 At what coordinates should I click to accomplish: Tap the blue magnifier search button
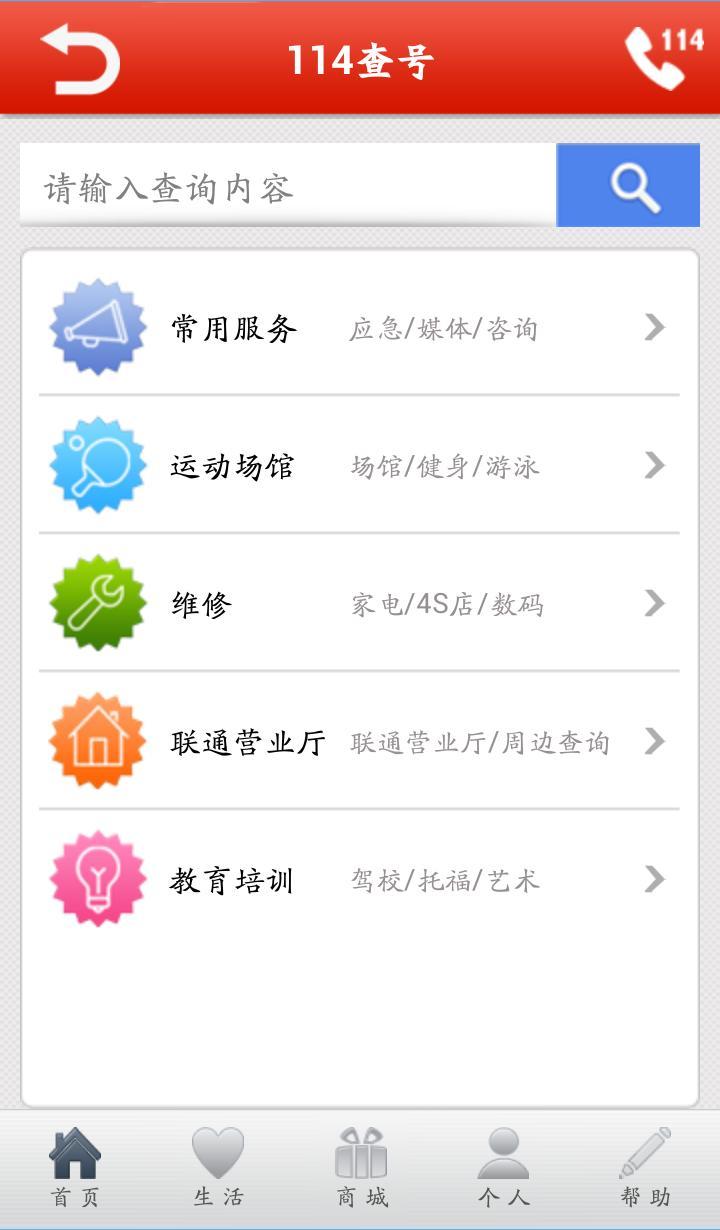pyautogui.click(x=628, y=185)
